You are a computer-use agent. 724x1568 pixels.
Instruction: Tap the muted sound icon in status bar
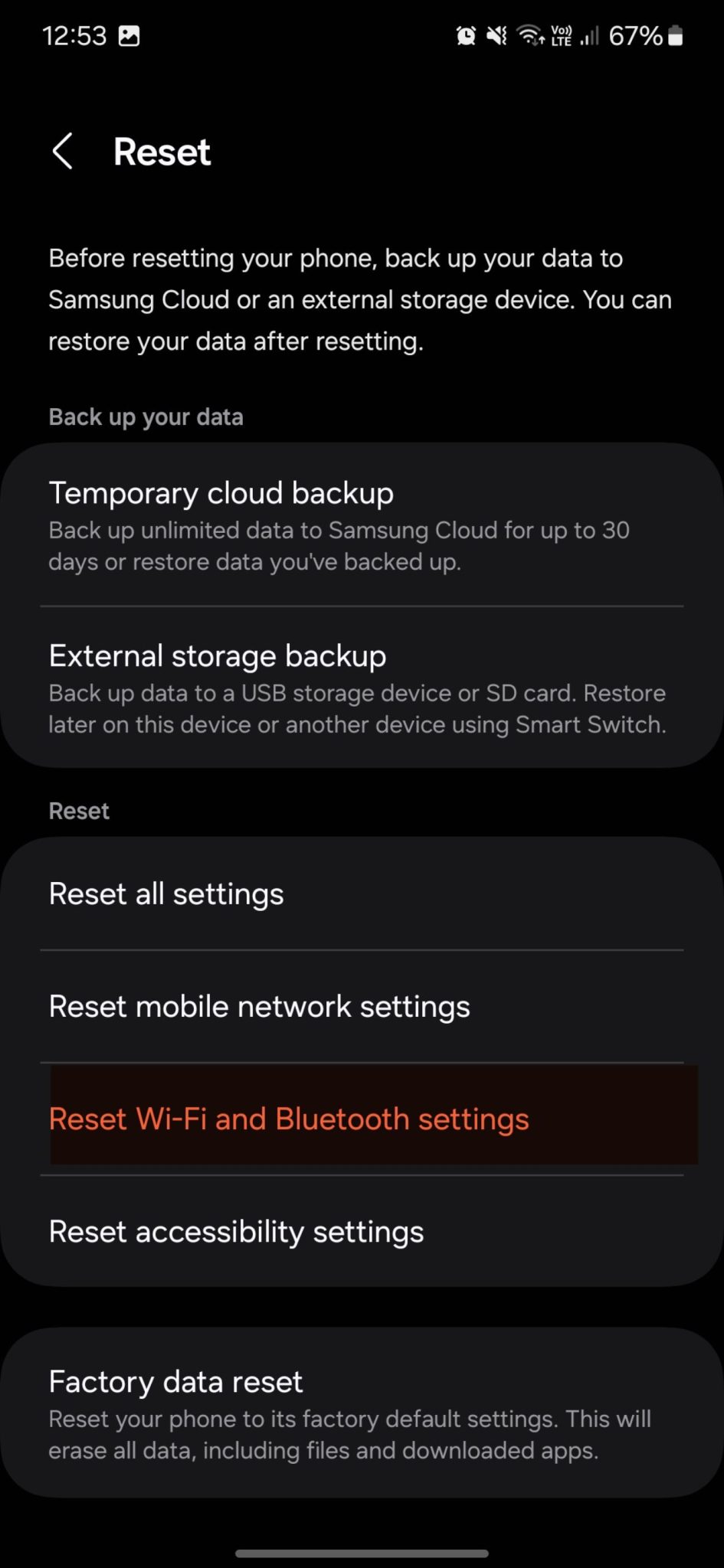tap(496, 35)
